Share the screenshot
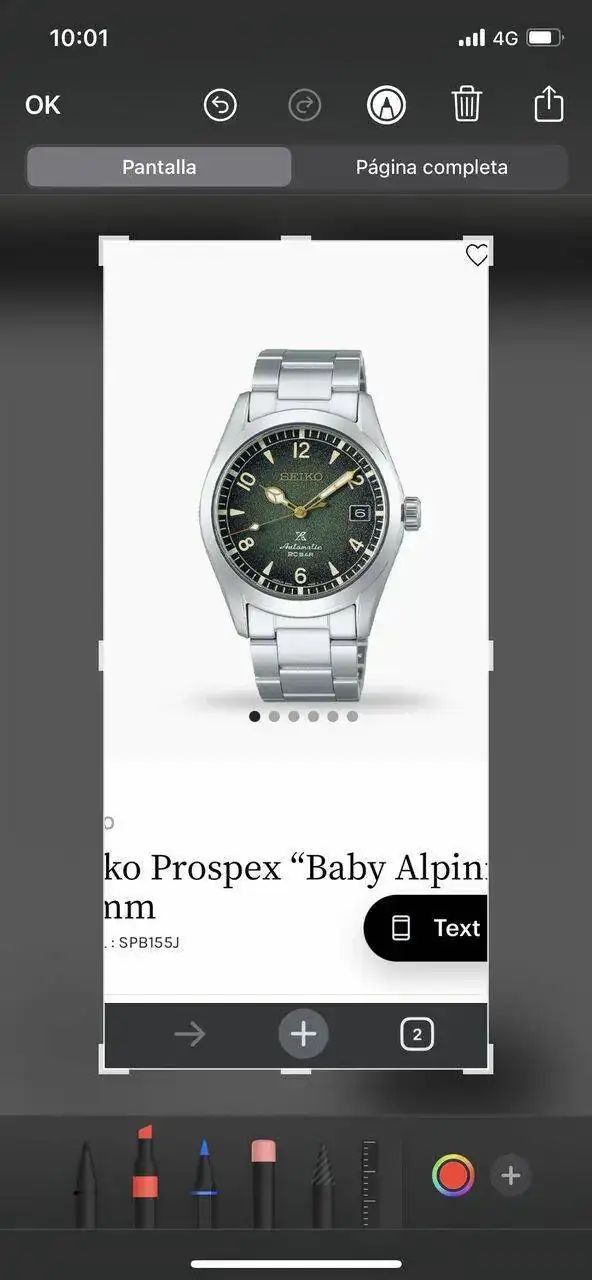The height and width of the screenshot is (1280, 592). coord(548,103)
